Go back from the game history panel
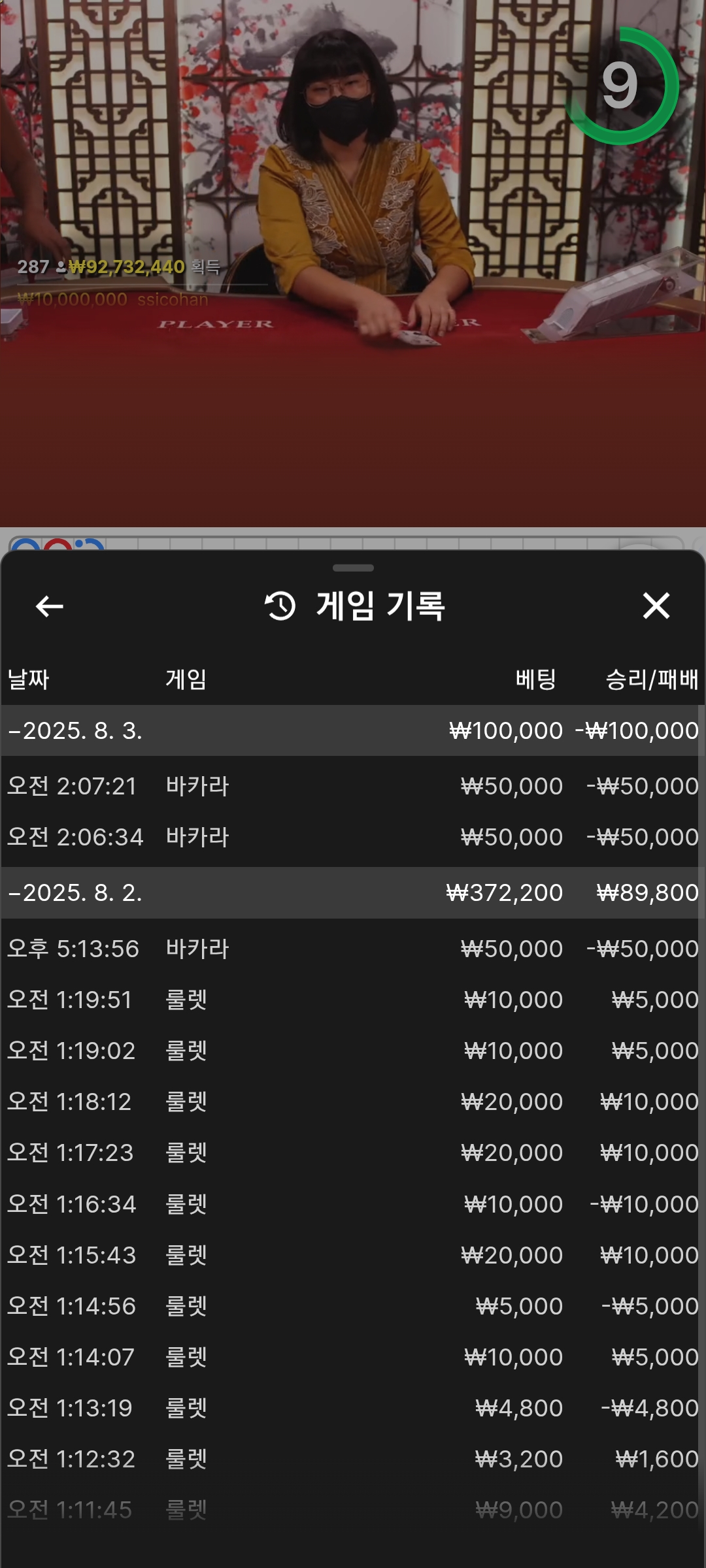This screenshot has height=1568, width=706. (x=49, y=606)
